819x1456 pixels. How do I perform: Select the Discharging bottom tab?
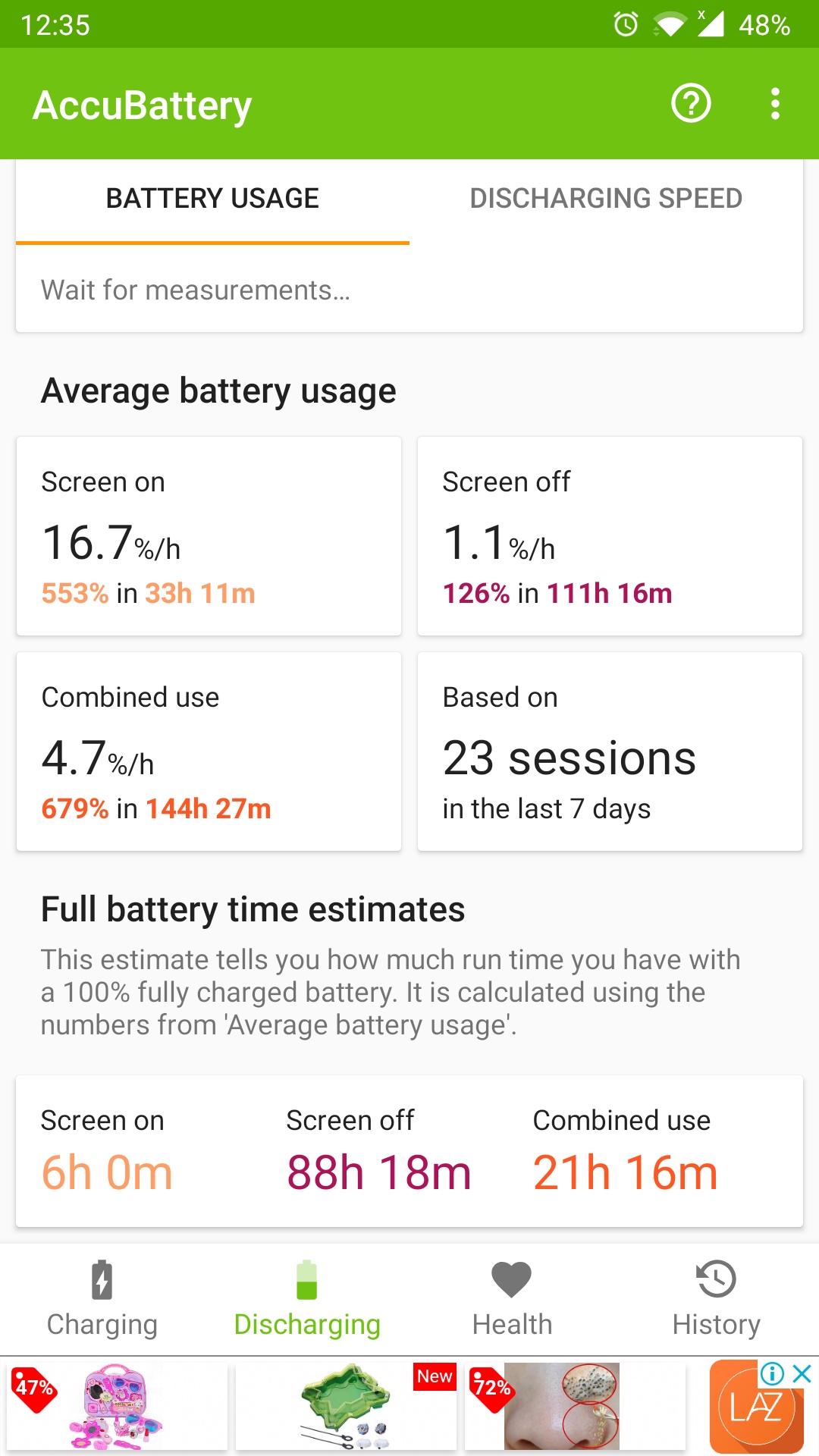pos(307,1299)
